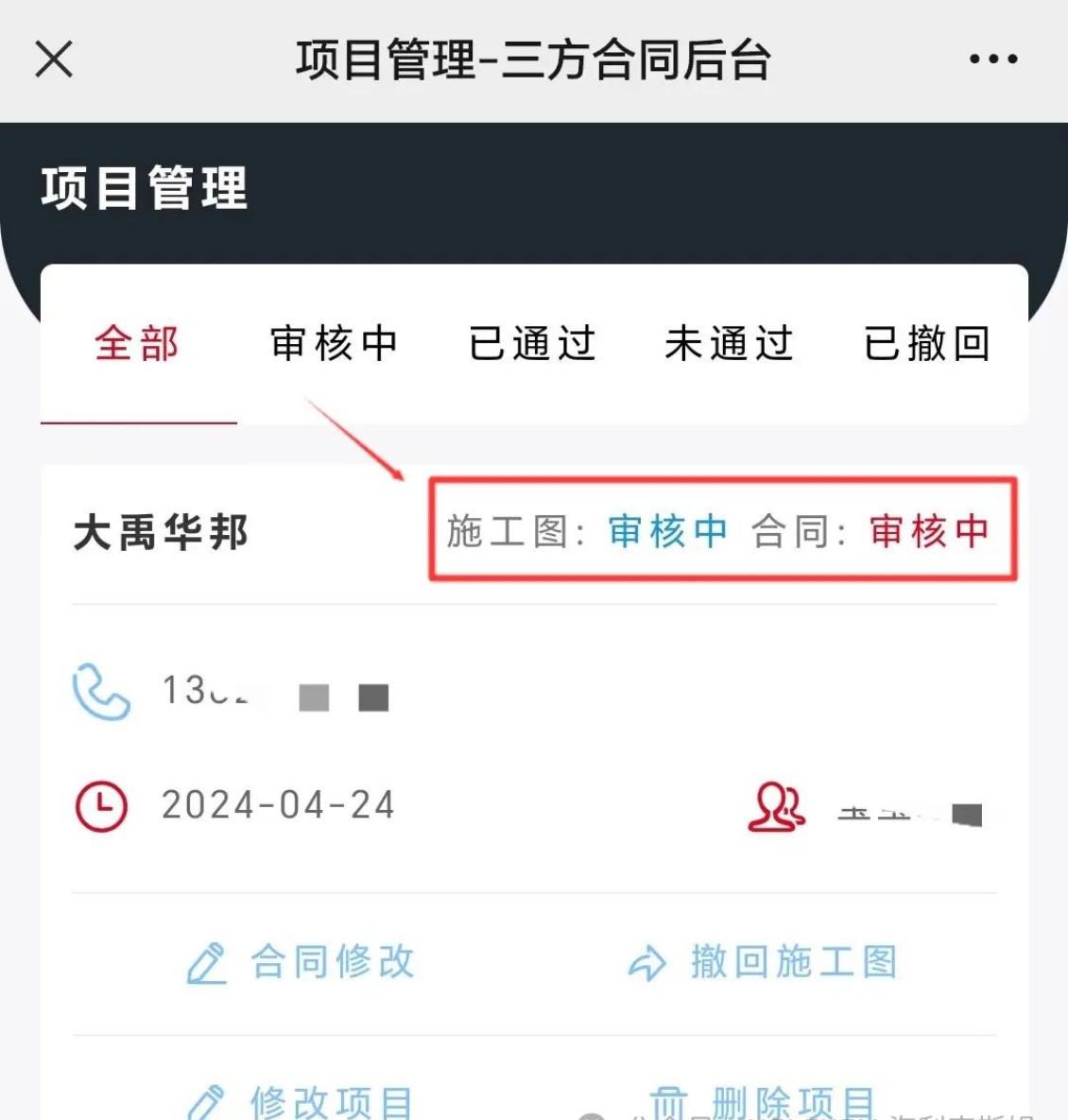Filter by 已撤回 projects

pyautogui.click(x=926, y=344)
